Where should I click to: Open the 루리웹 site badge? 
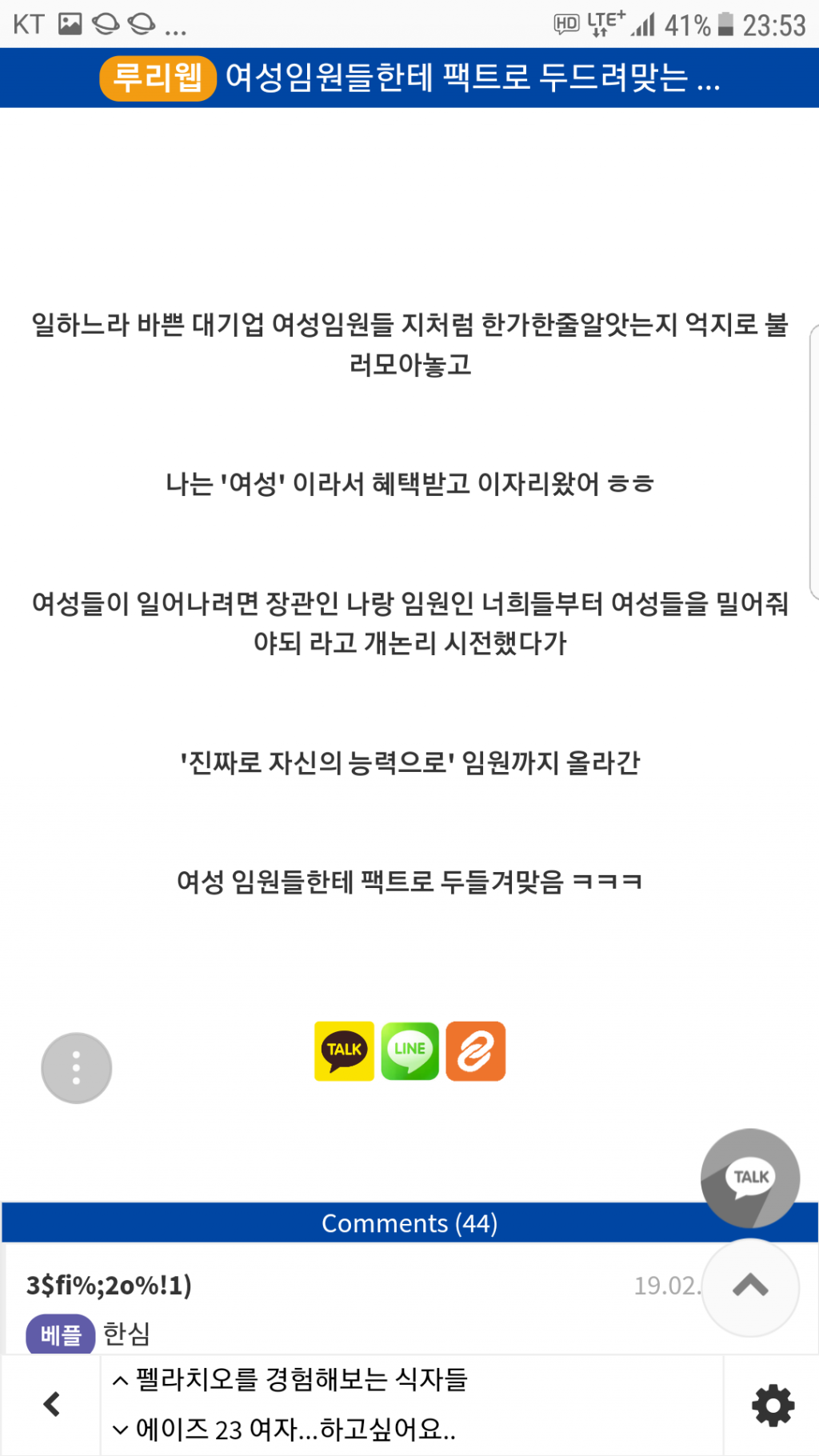tap(158, 78)
